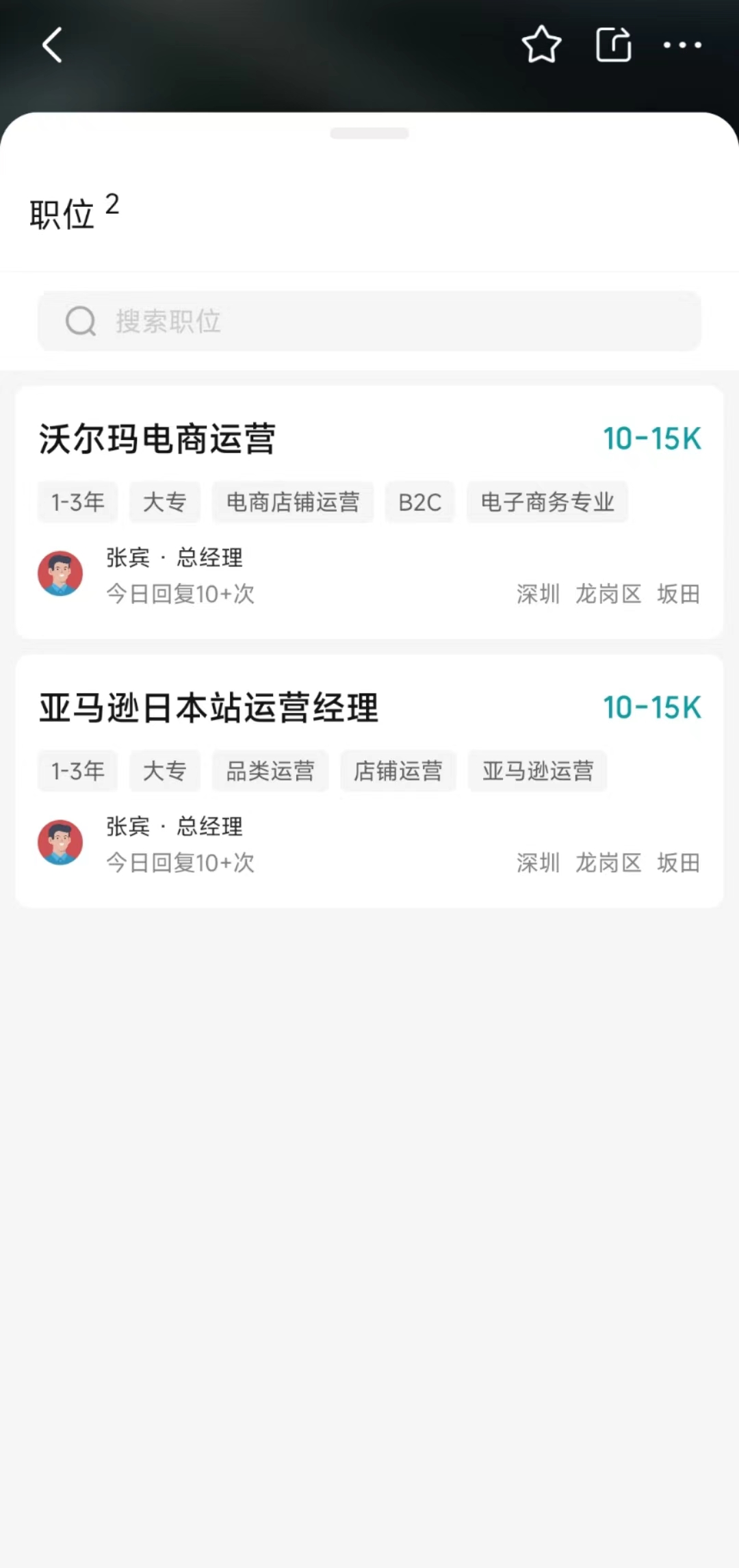Tap the 搜索职位 search field
This screenshot has width=739, height=1568.
coord(369,321)
